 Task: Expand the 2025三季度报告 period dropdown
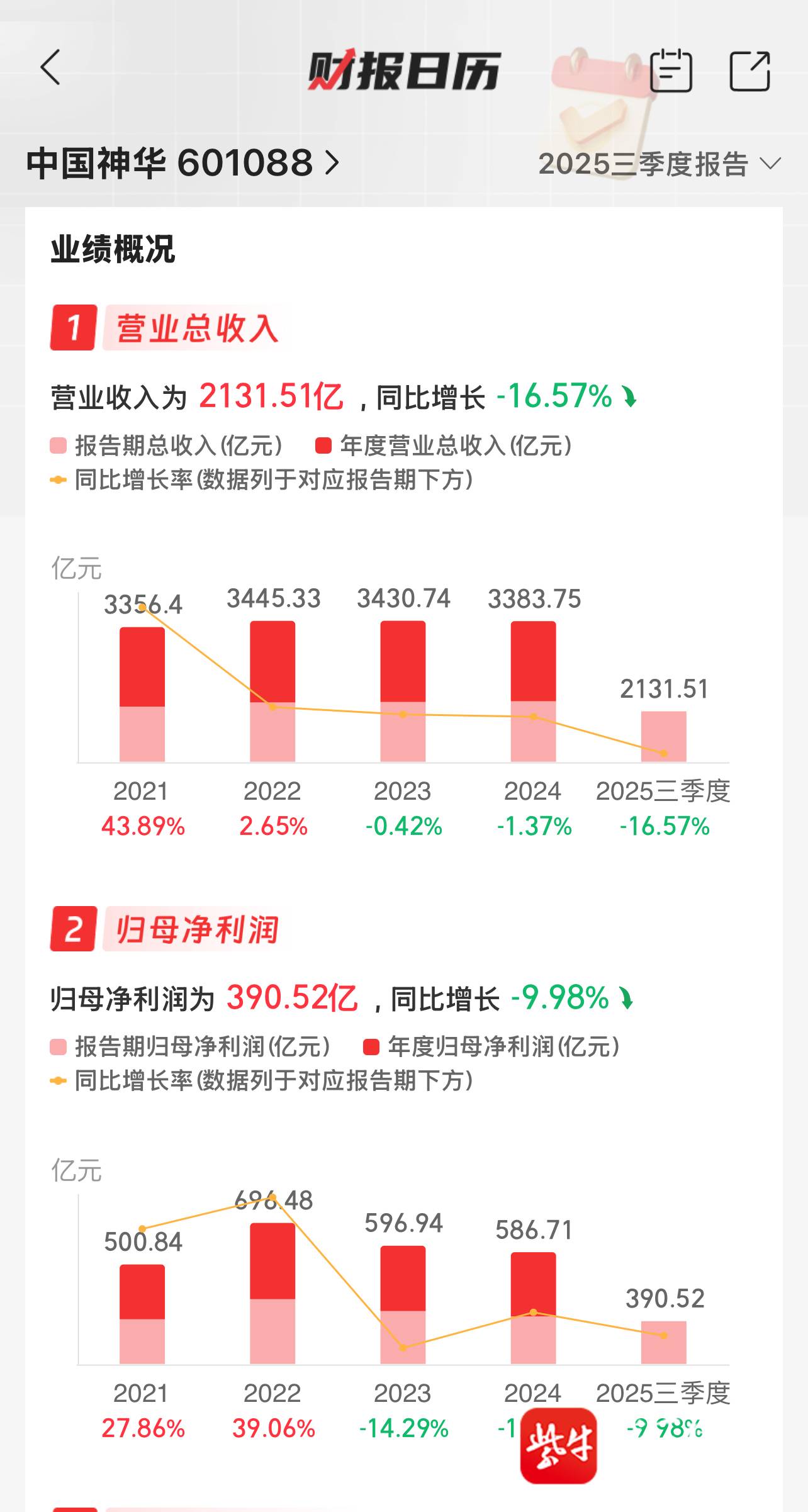click(659, 164)
